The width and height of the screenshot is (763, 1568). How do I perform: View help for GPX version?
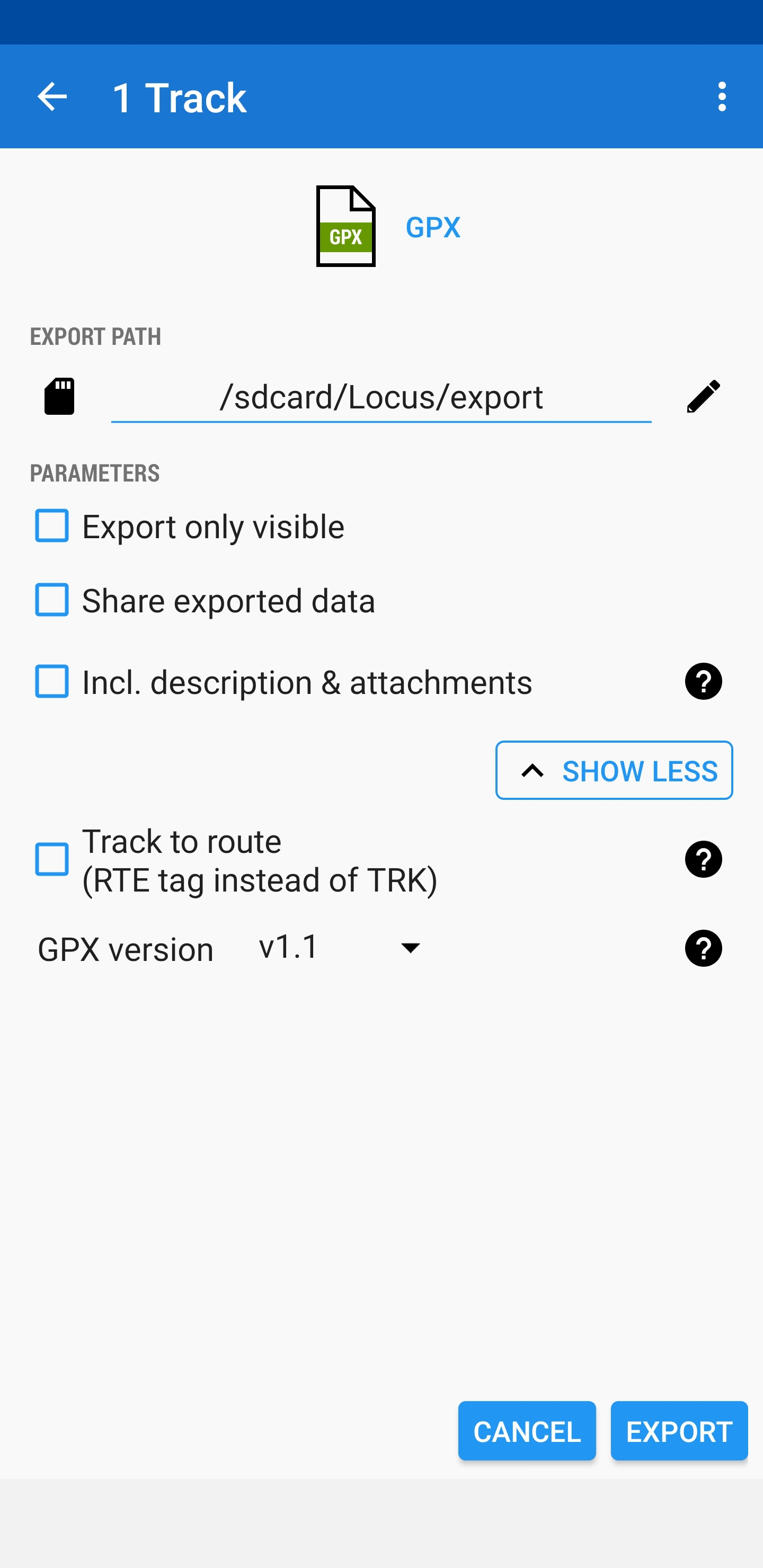(x=703, y=948)
